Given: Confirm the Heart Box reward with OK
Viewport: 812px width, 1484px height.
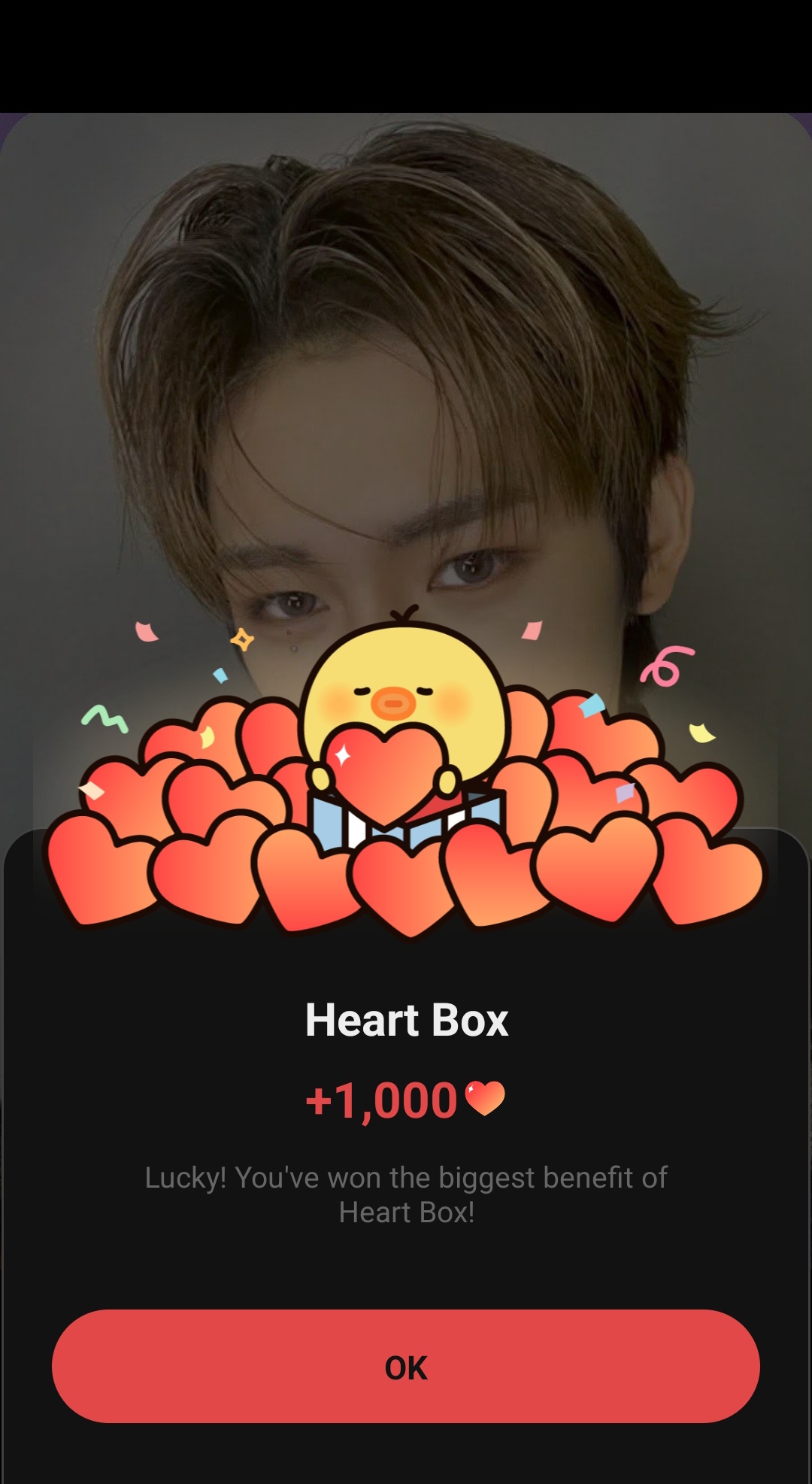Looking at the screenshot, I should [x=406, y=1366].
